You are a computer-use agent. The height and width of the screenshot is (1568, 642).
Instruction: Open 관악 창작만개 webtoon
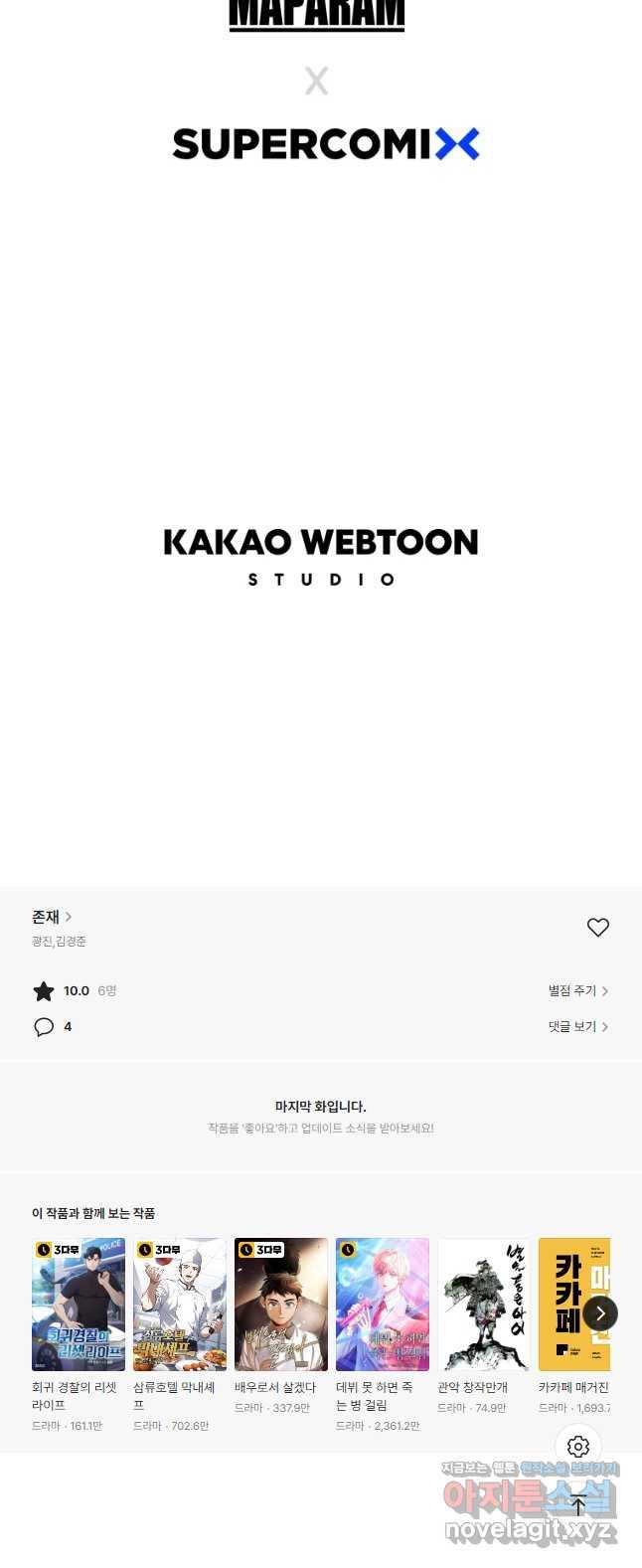pyautogui.click(x=484, y=1305)
